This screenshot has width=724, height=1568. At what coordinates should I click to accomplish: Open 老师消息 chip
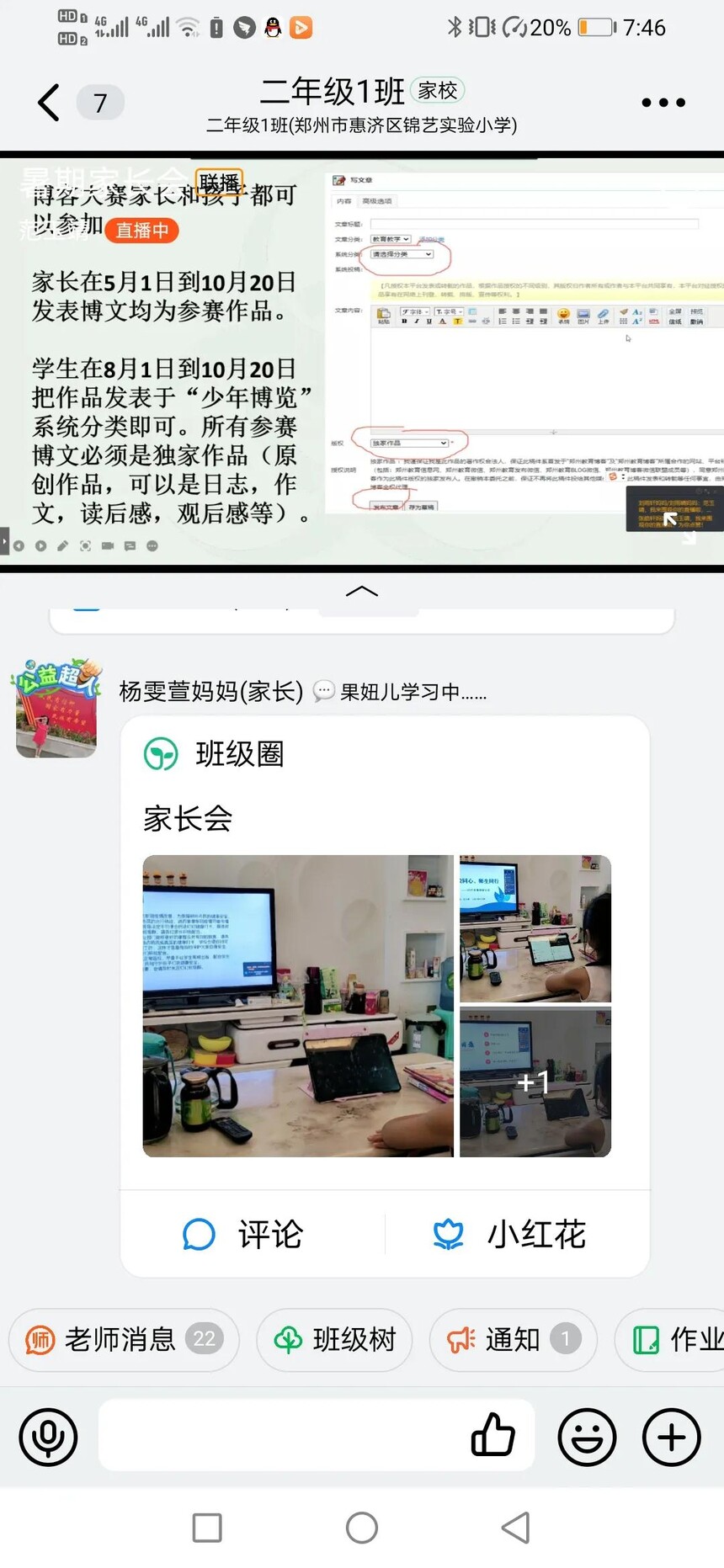[x=123, y=1339]
